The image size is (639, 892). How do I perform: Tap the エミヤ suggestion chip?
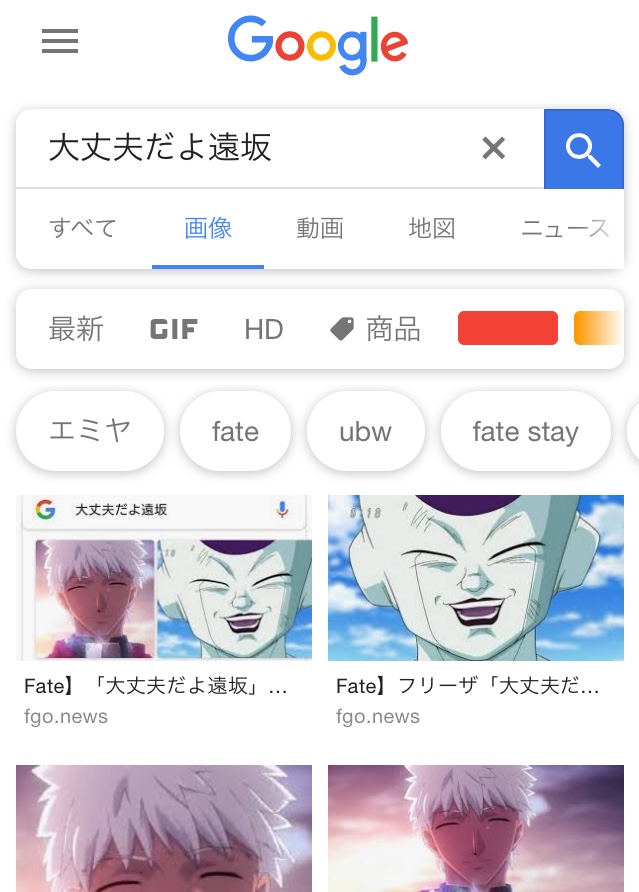click(90, 431)
